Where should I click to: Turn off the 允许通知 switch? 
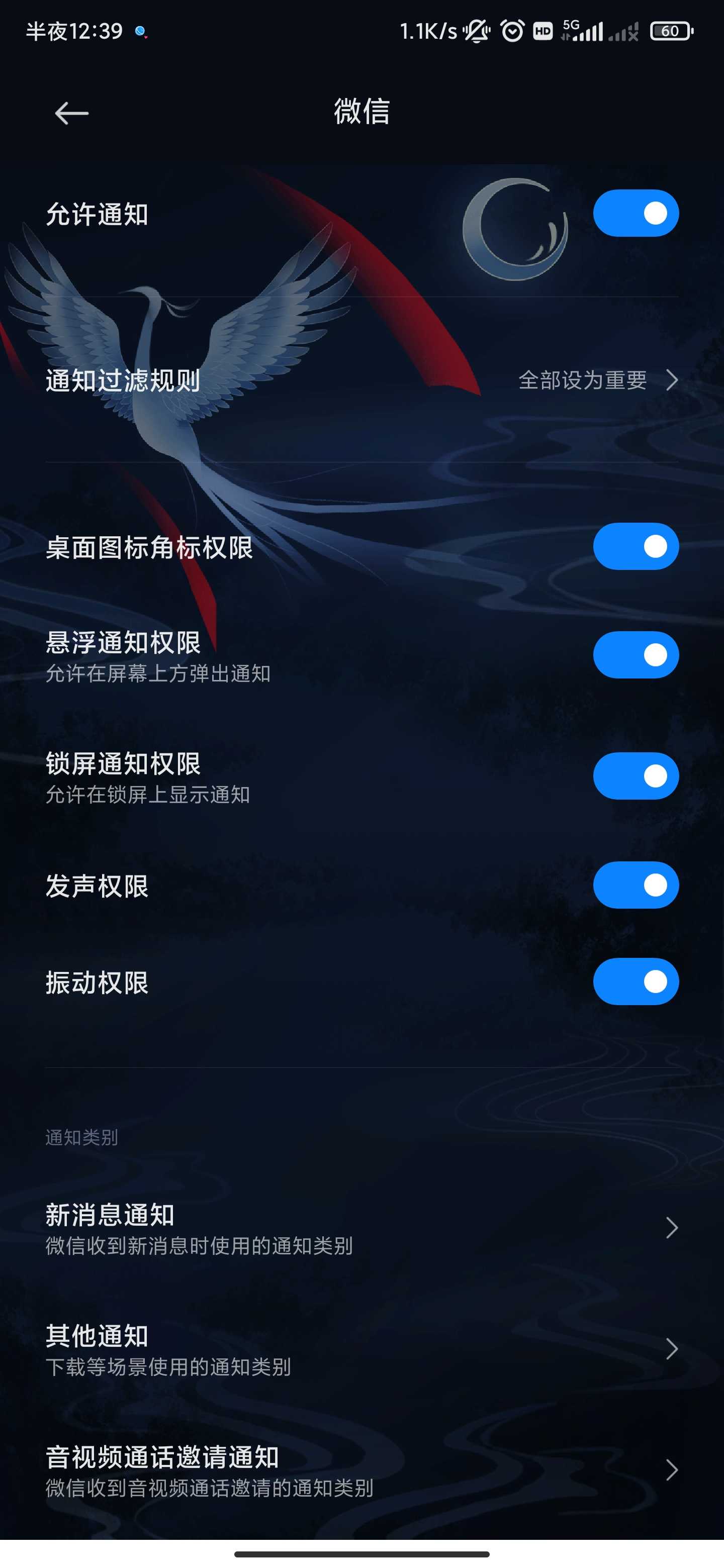click(636, 213)
